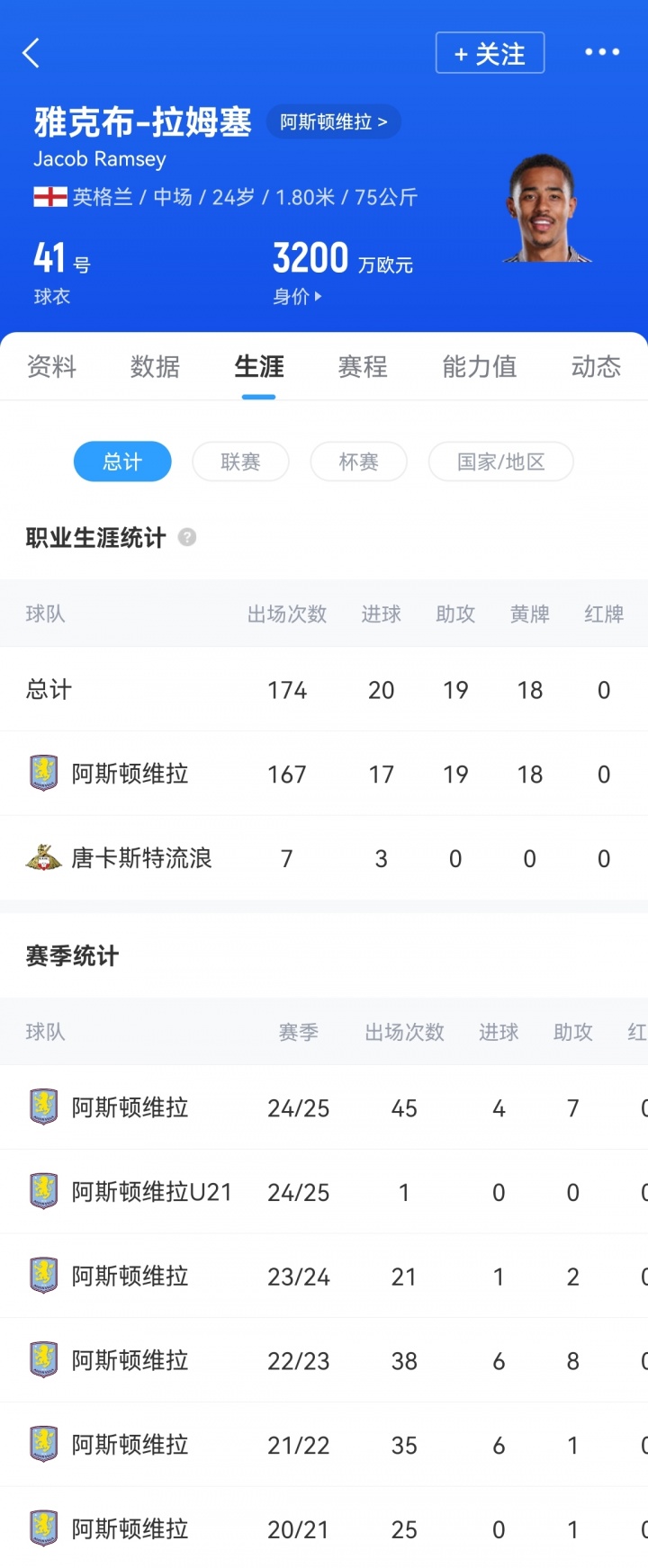Image resolution: width=648 pixels, height=1568 pixels.
Task: Switch to the 数据 tab
Action: coord(155,366)
